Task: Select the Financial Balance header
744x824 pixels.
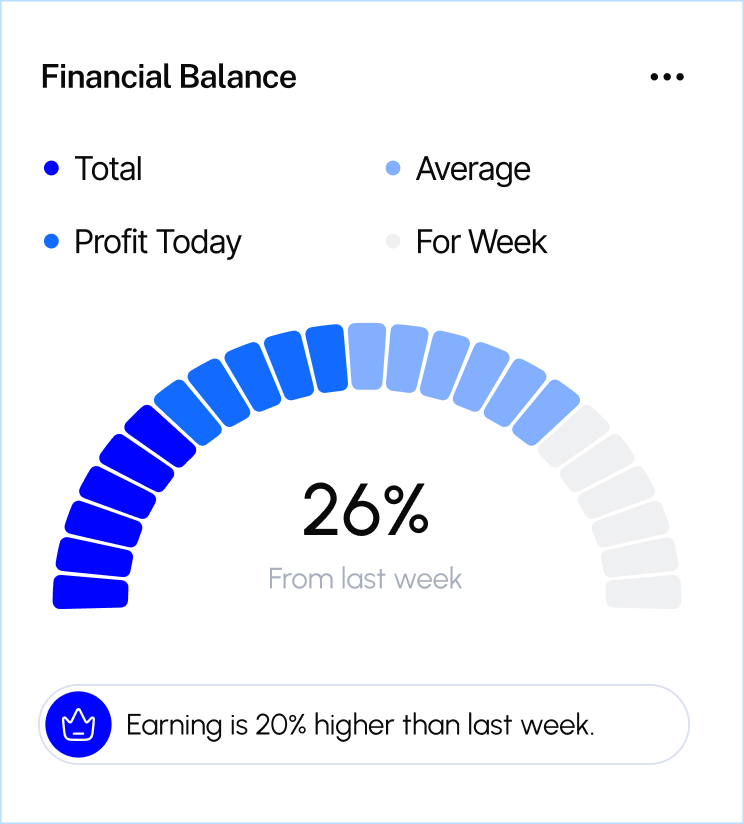Action: pos(168,76)
